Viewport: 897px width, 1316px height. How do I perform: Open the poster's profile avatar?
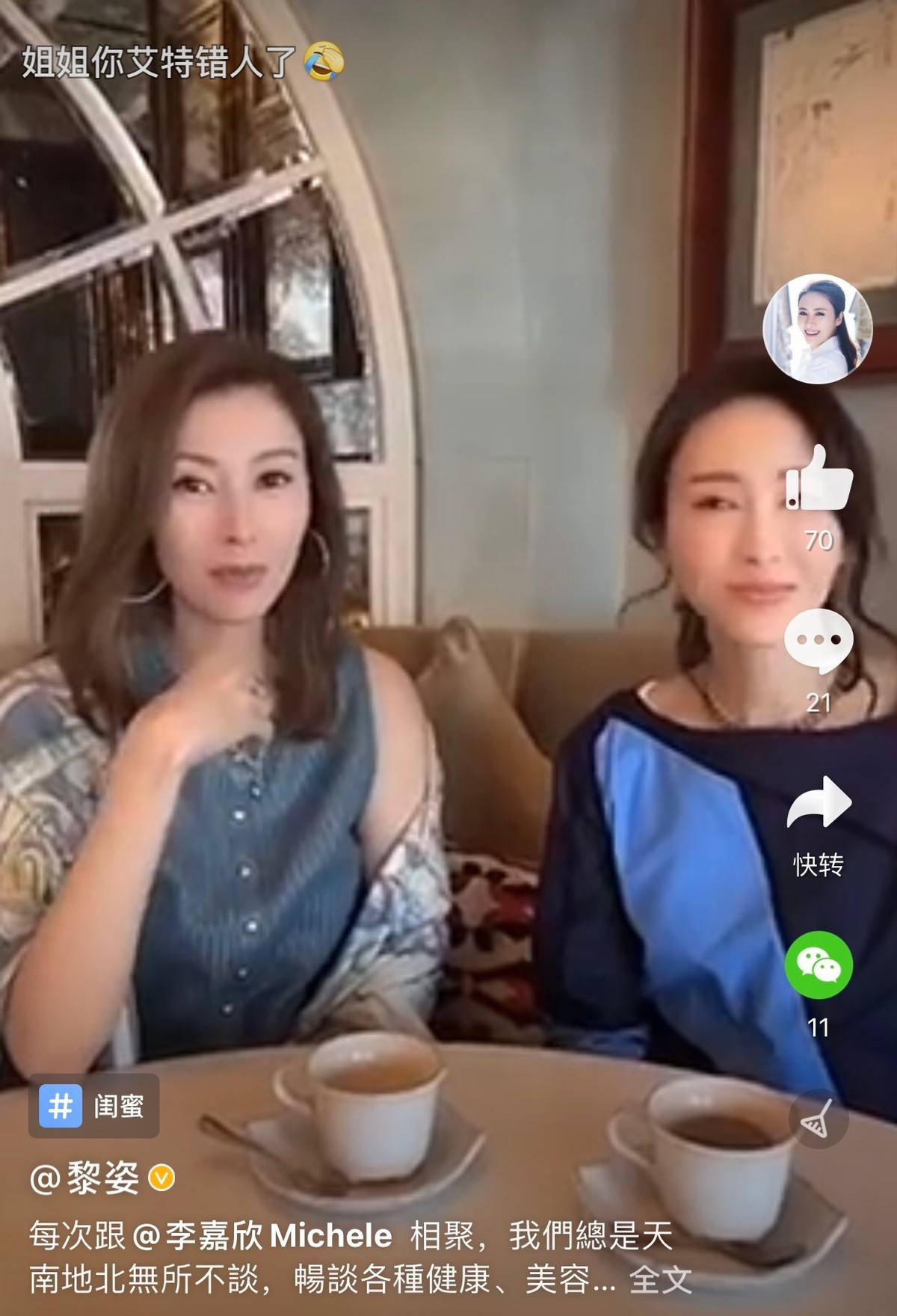(x=817, y=330)
